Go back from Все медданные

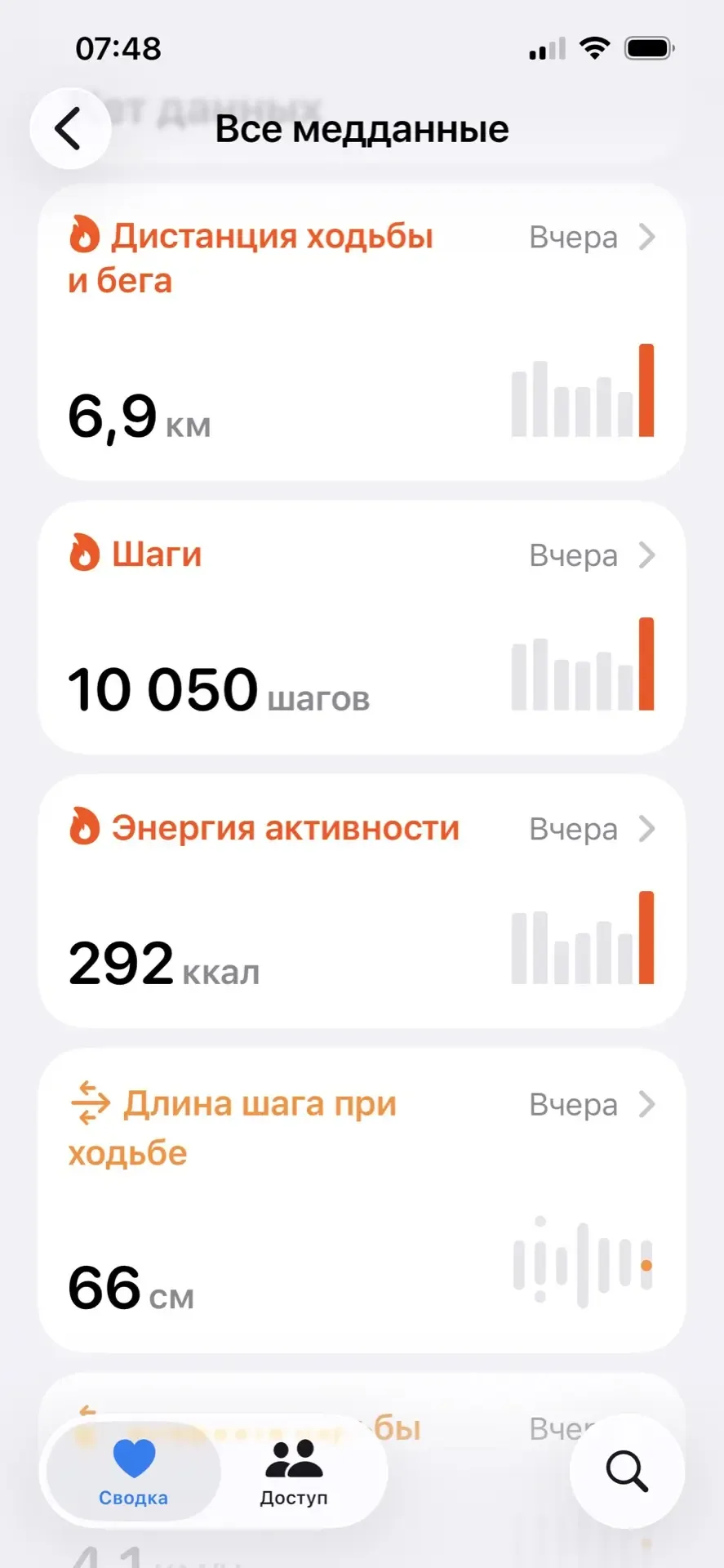click(70, 129)
